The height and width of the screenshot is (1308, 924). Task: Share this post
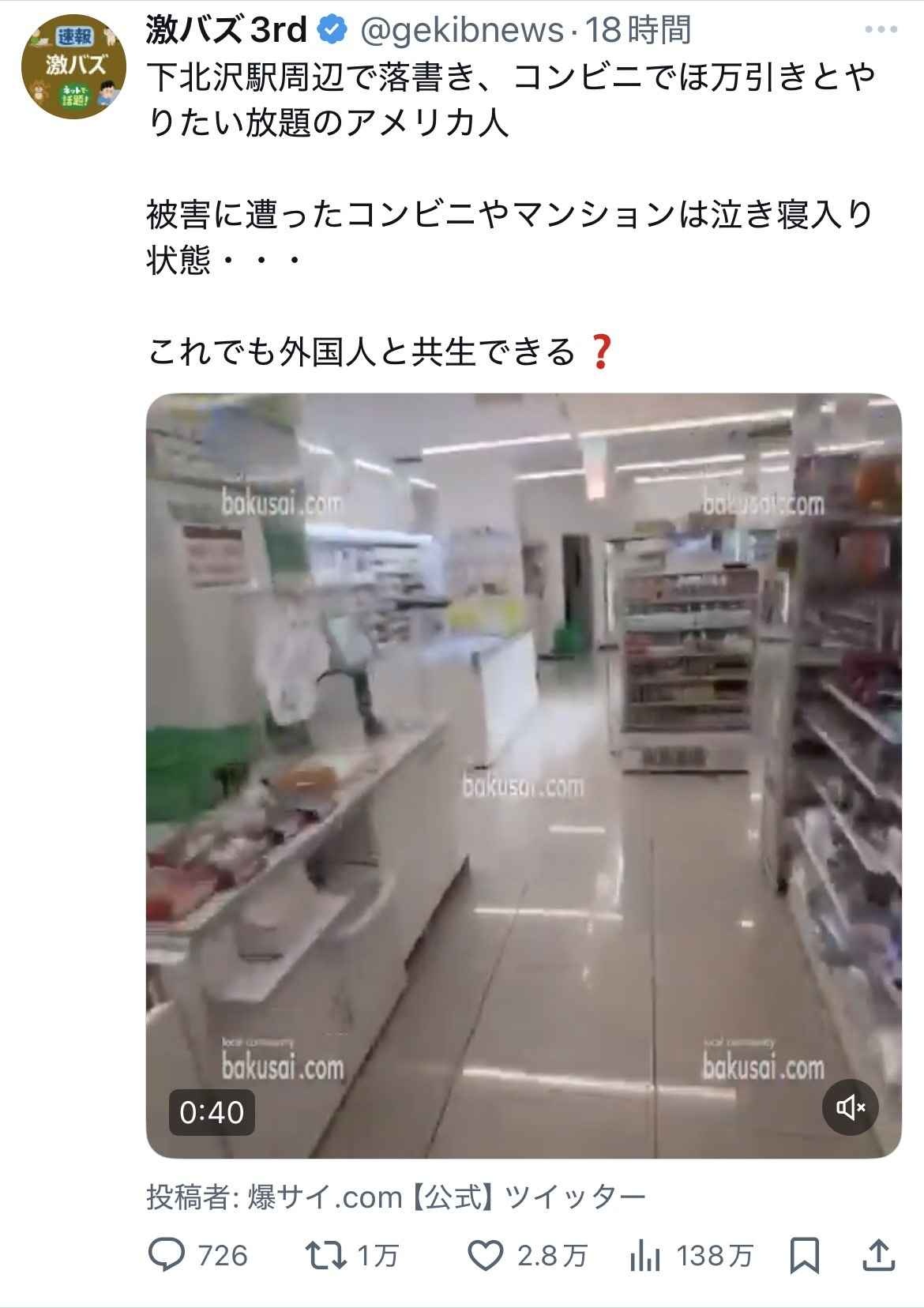tap(878, 1255)
